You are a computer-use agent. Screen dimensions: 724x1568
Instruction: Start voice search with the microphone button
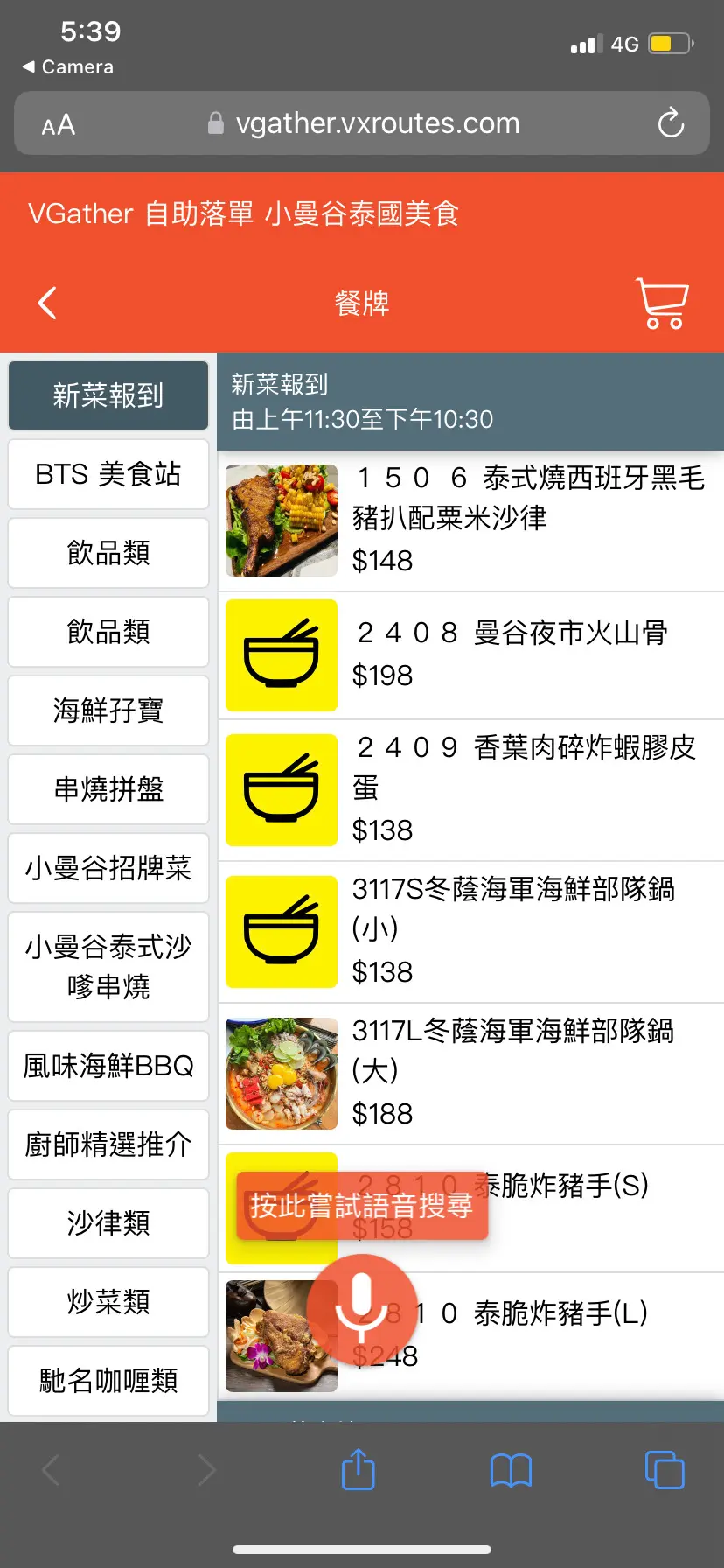[x=361, y=1308]
